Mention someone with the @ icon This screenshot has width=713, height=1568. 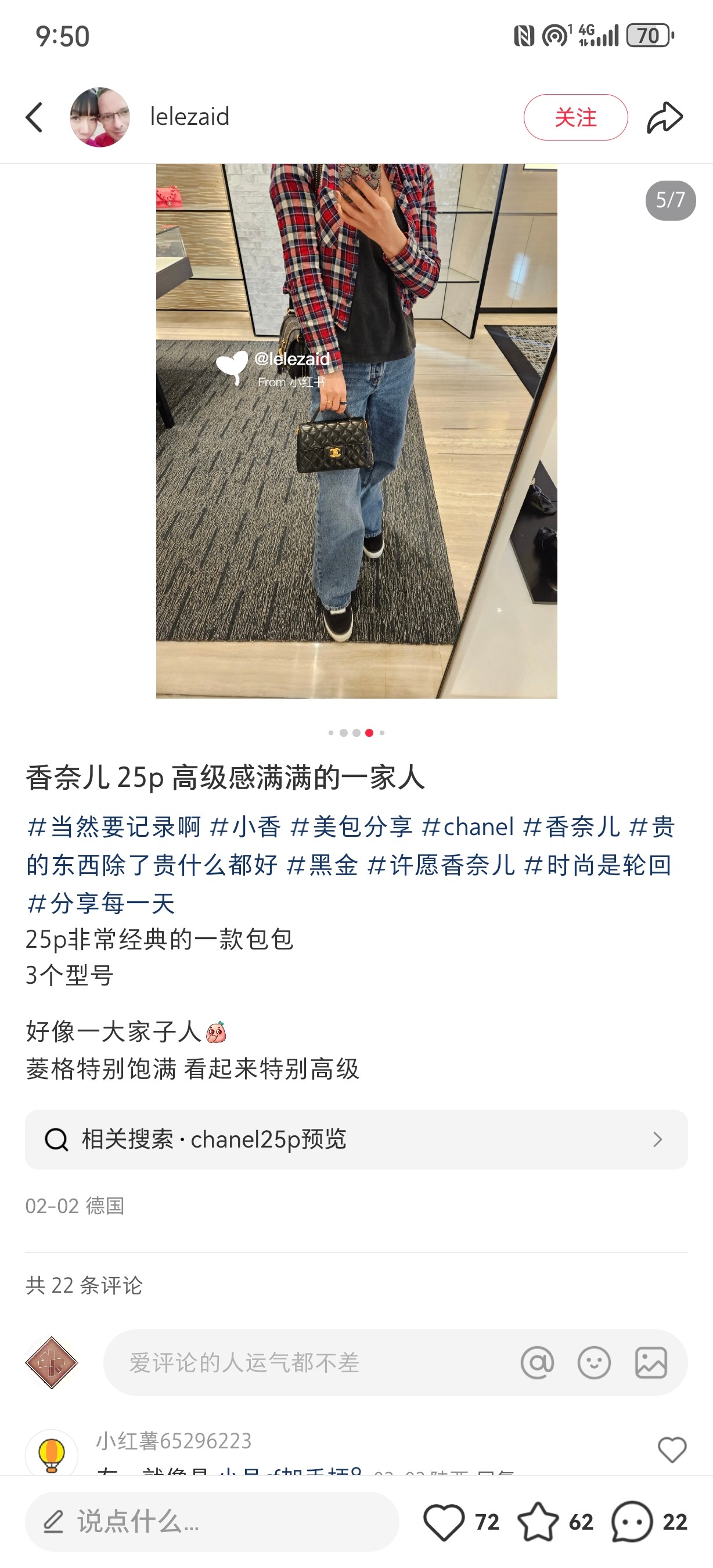[x=538, y=1362]
